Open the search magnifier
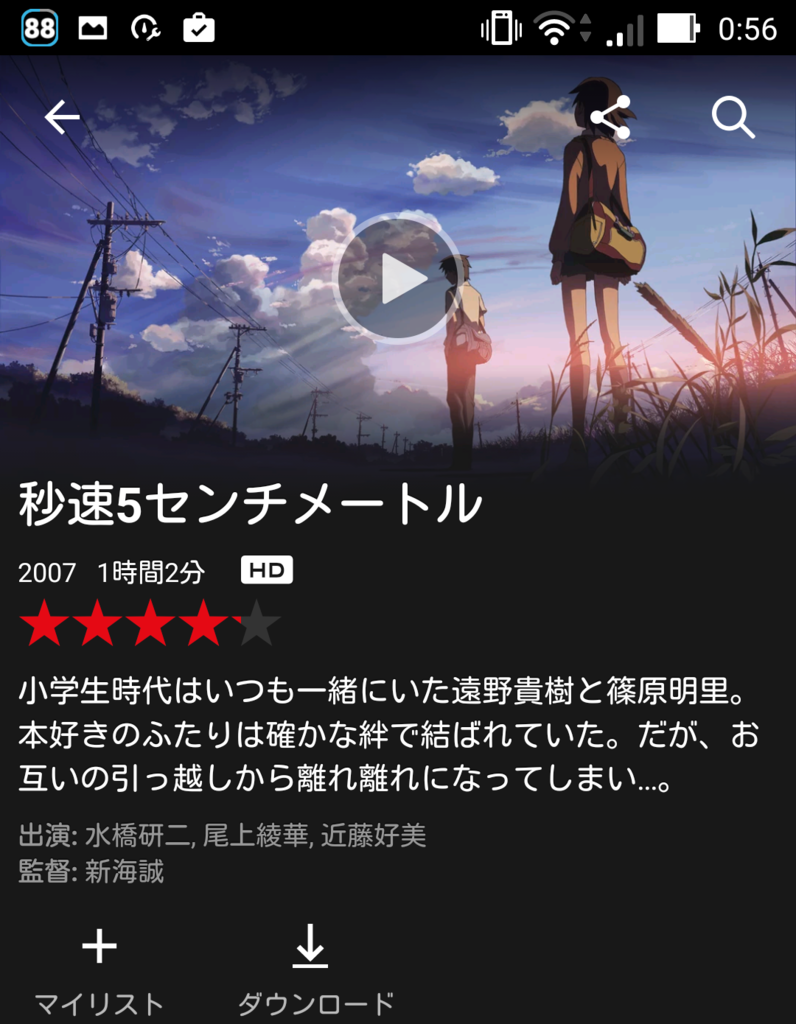The width and height of the screenshot is (796, 1024). point(733,118)
